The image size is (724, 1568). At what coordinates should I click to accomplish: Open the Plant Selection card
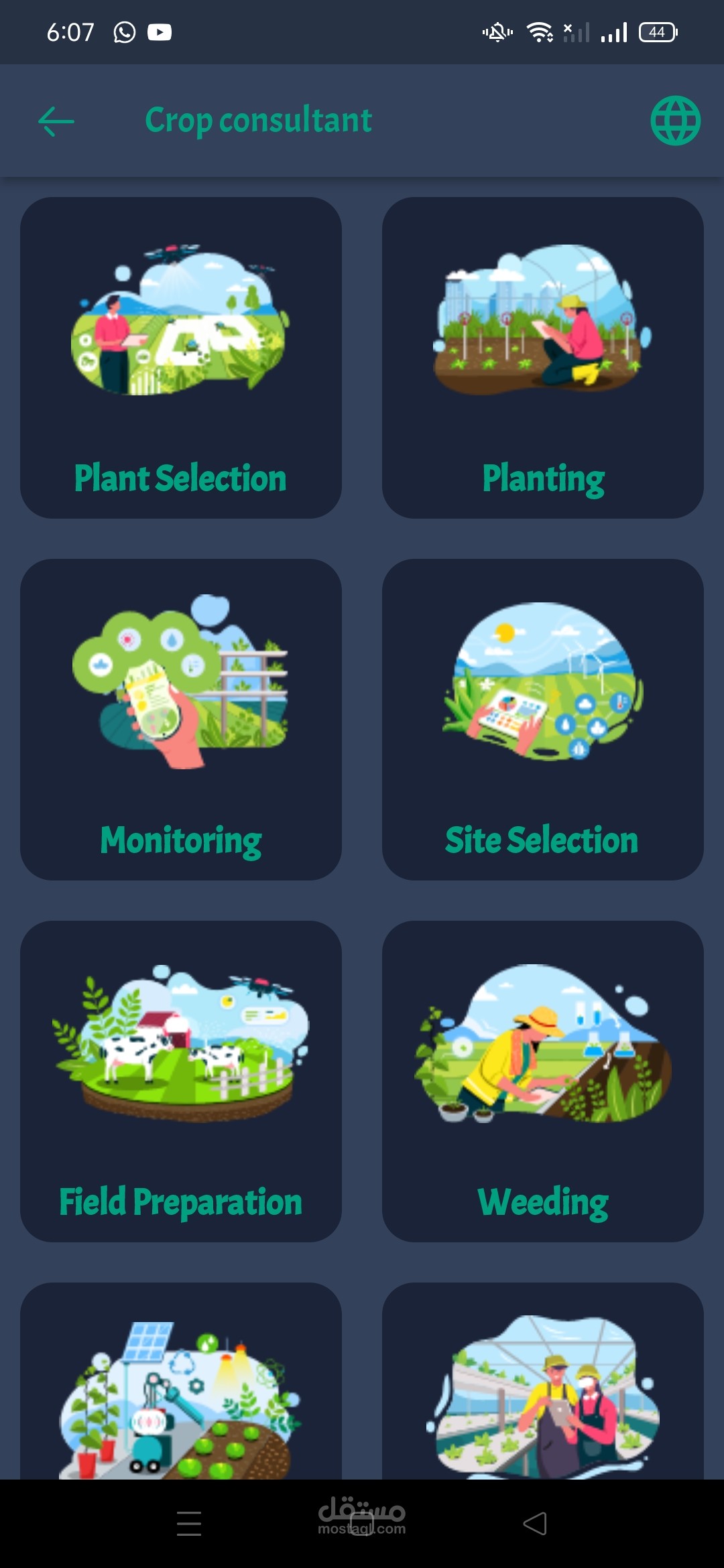point(181,358)
